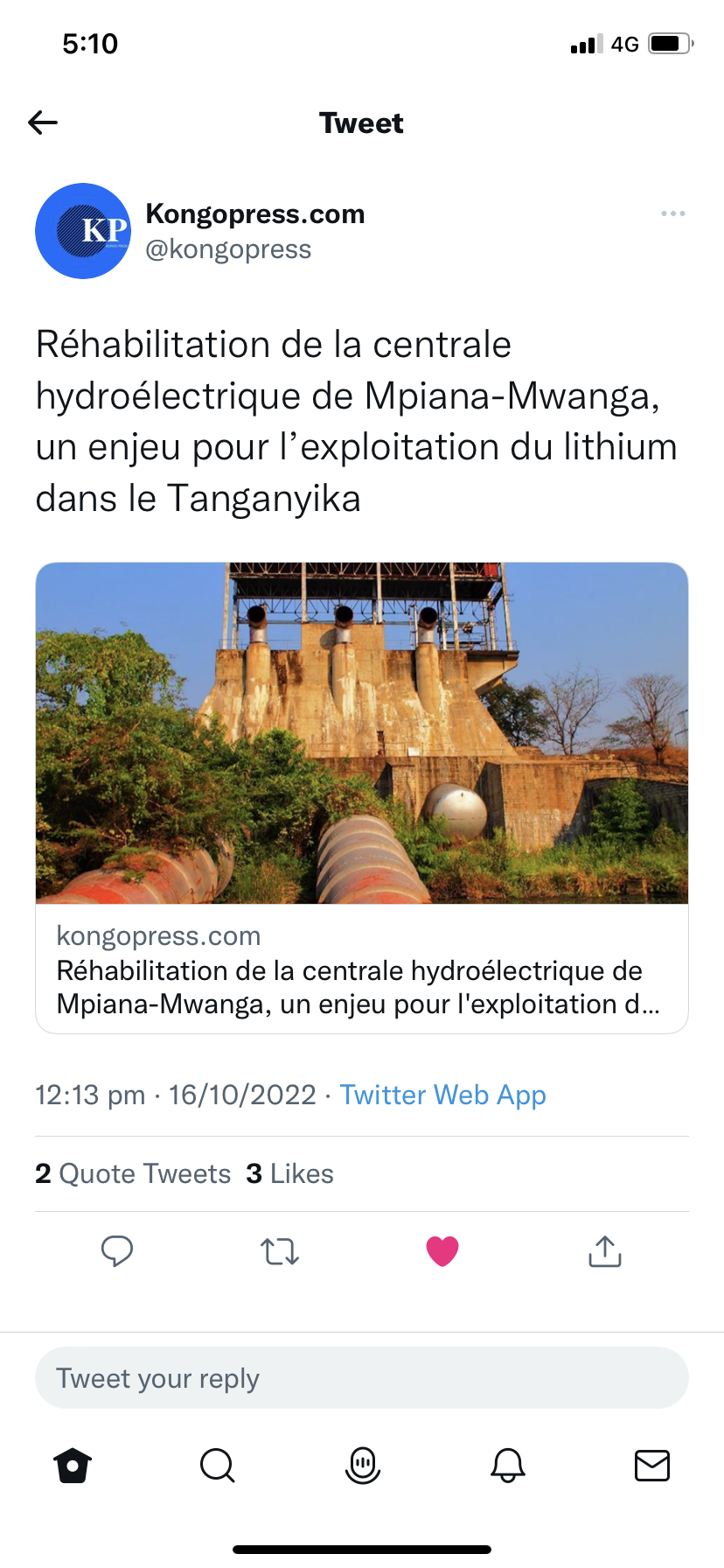
Task: Go back using the arrow icon
Action: (x=43, y=122)
